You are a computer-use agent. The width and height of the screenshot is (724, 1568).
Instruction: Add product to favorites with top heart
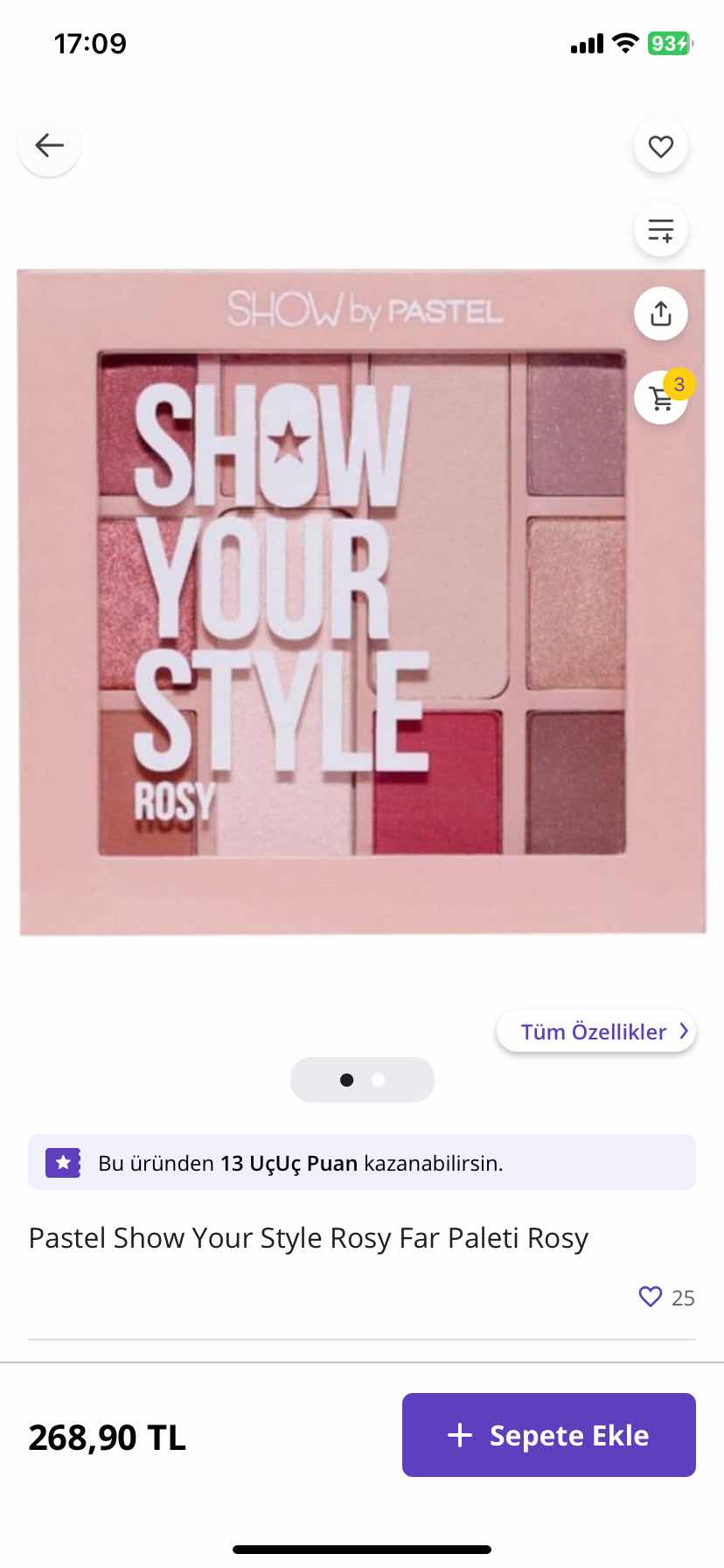click(660, 146)
